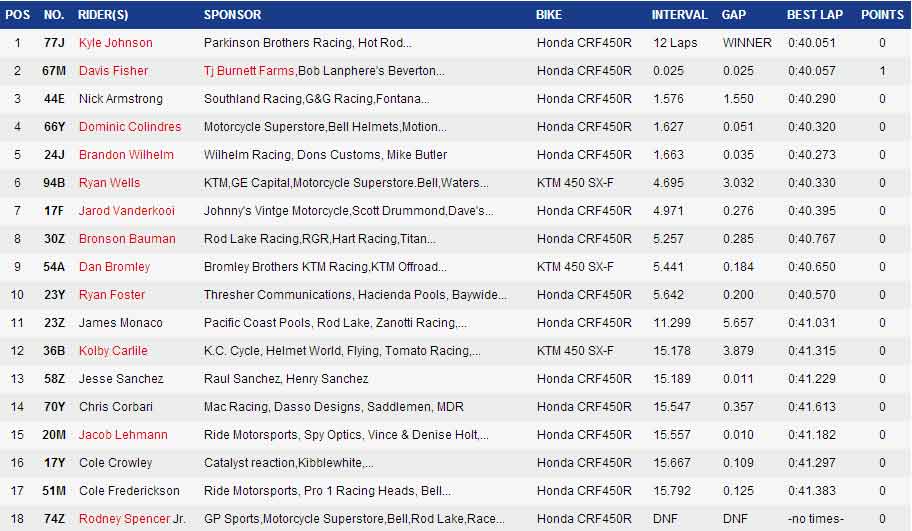View Bronson Bauman's rider page
Viewport: 912px width, 531px height.
(127, 239)
